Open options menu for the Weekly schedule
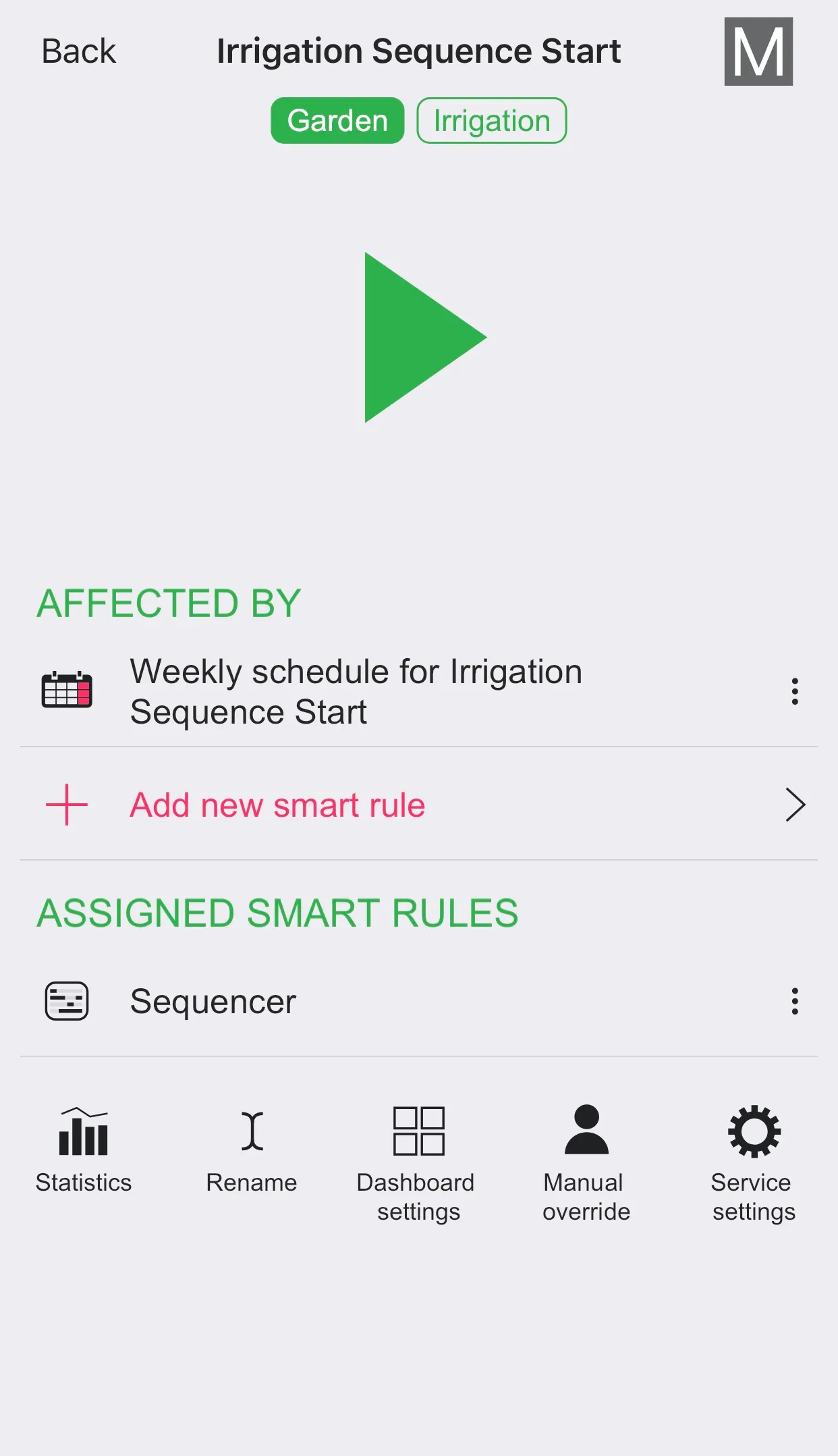This screenshot has height=1456, width=838. point(795,691)
